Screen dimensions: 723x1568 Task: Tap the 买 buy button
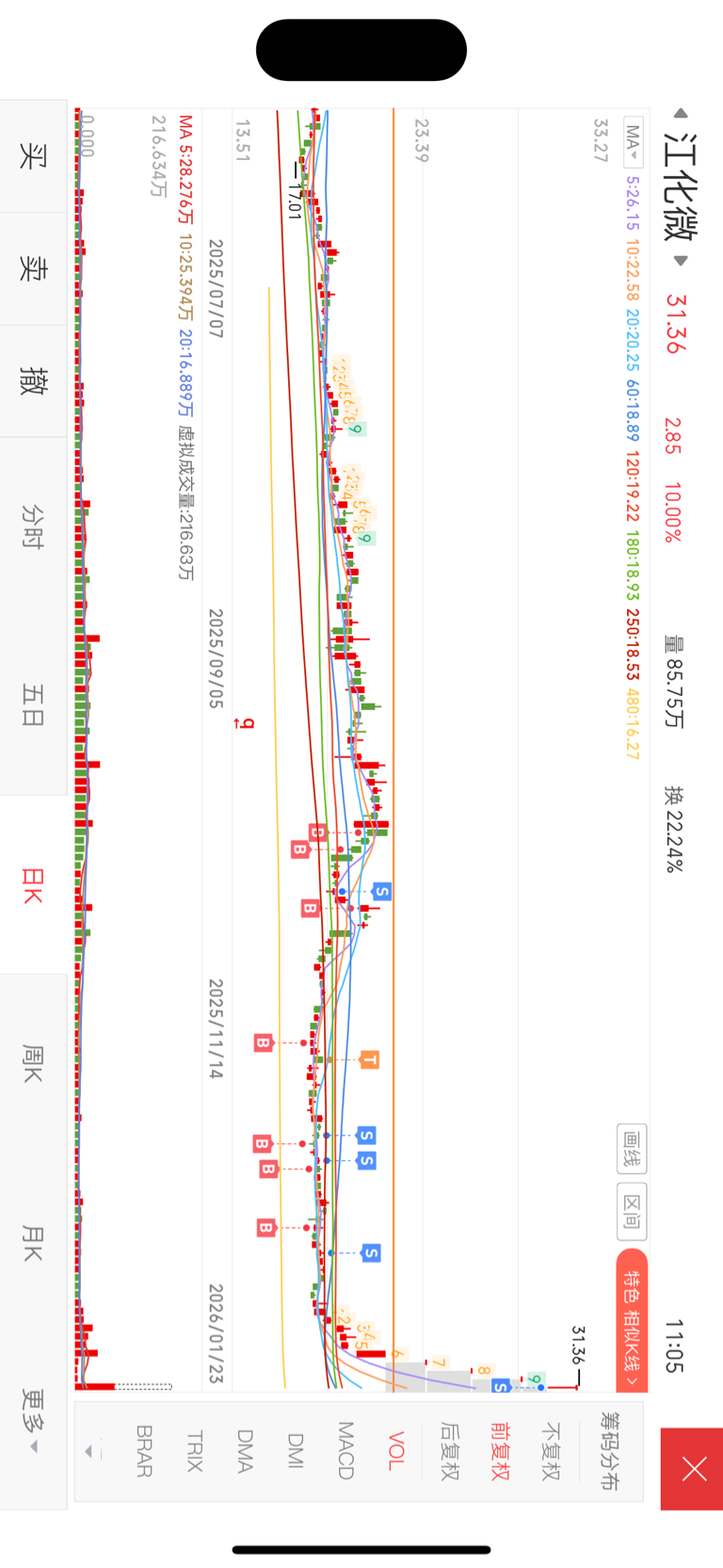[33, 156]
